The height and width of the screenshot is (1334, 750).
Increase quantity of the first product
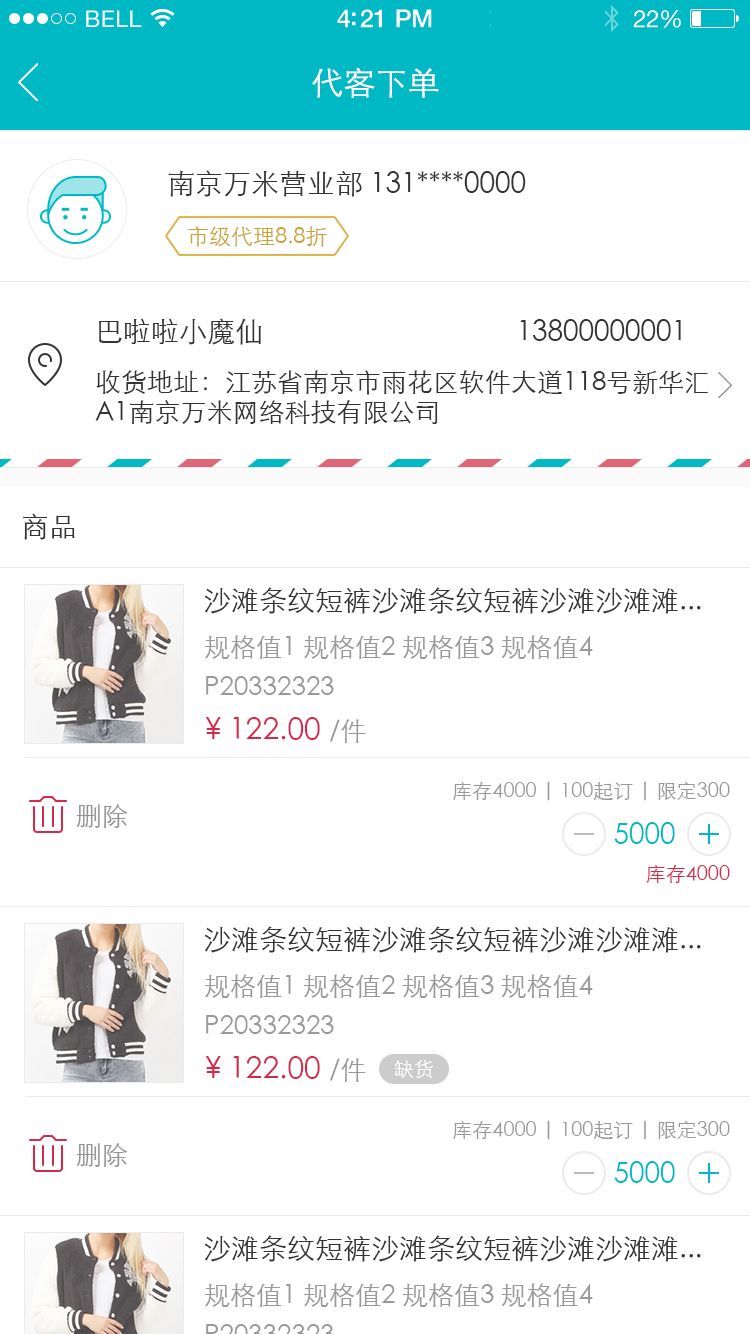click(x=709, y=834)
